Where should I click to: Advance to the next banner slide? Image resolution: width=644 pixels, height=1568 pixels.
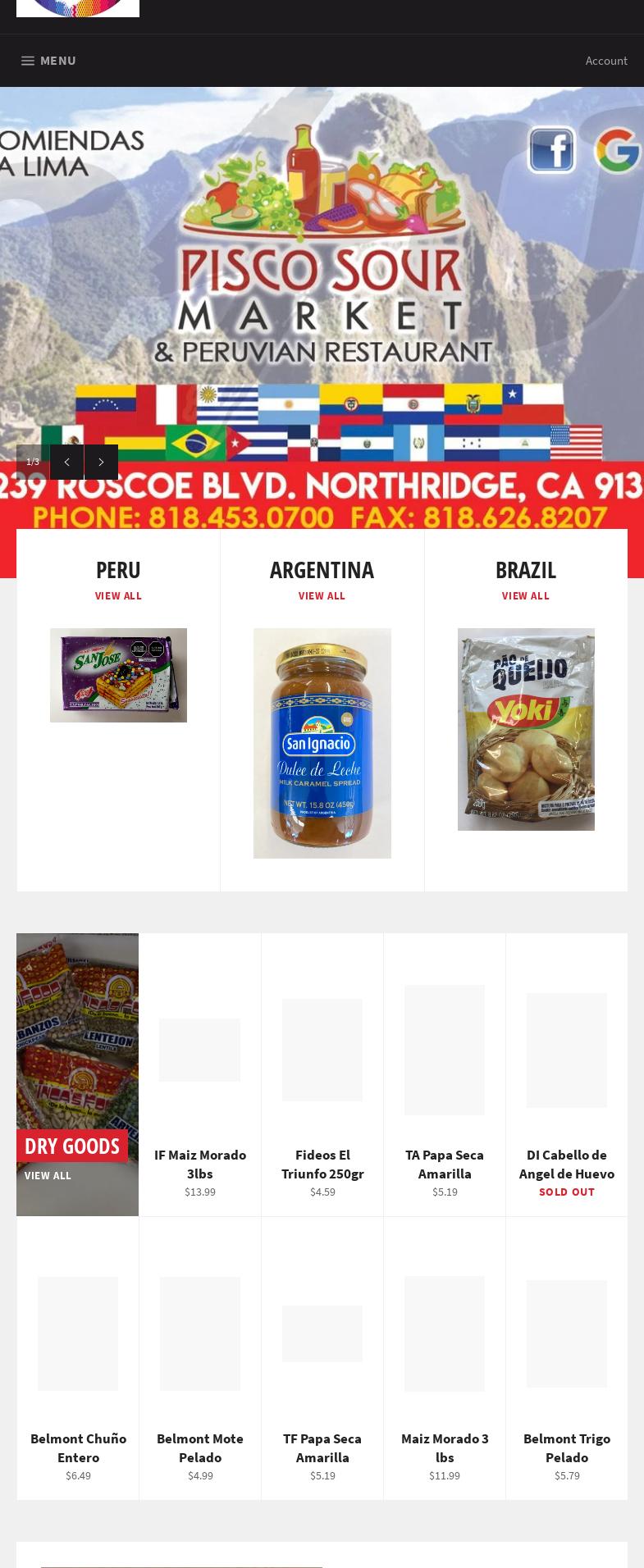(101, 462)
